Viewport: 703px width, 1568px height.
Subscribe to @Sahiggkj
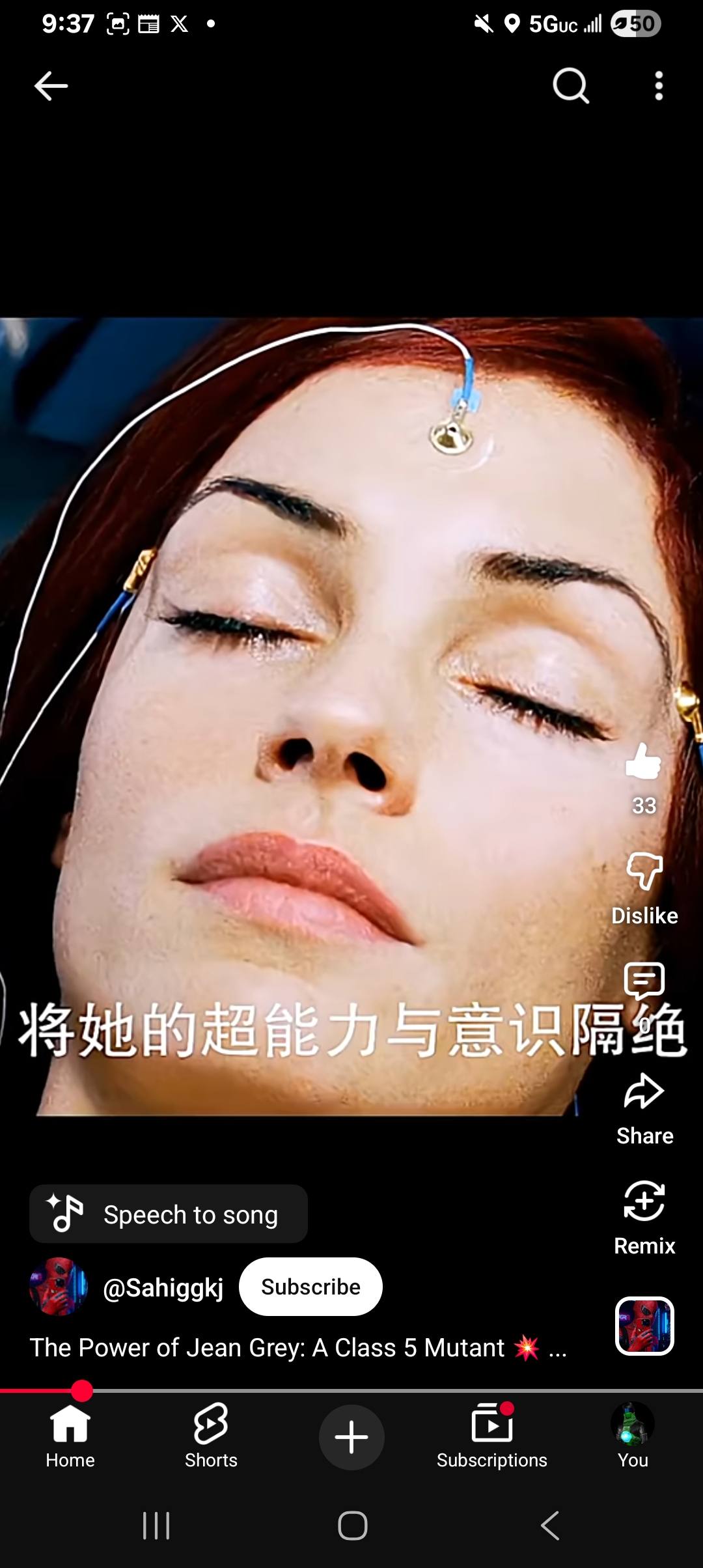click(310, 1287)
